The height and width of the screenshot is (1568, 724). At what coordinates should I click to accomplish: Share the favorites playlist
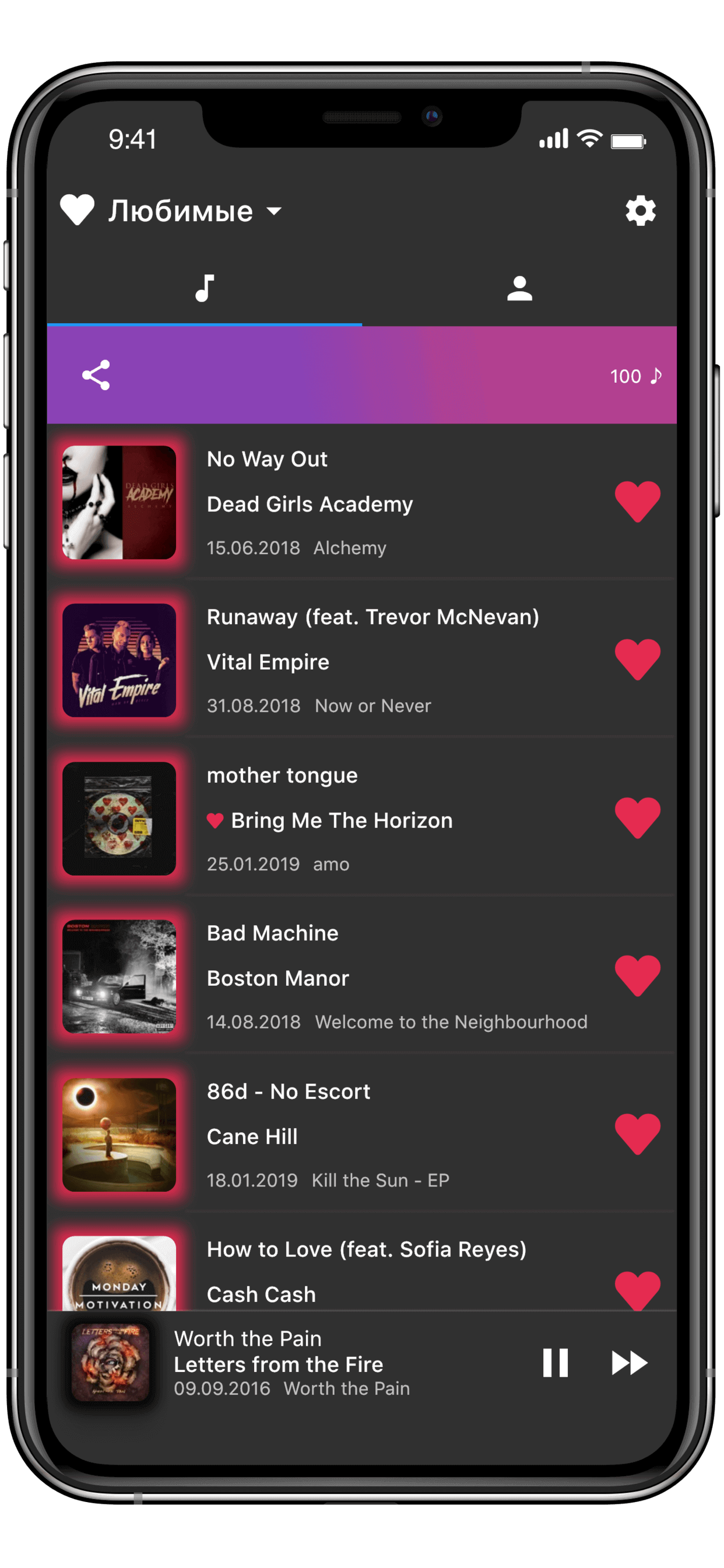(96, 375)
